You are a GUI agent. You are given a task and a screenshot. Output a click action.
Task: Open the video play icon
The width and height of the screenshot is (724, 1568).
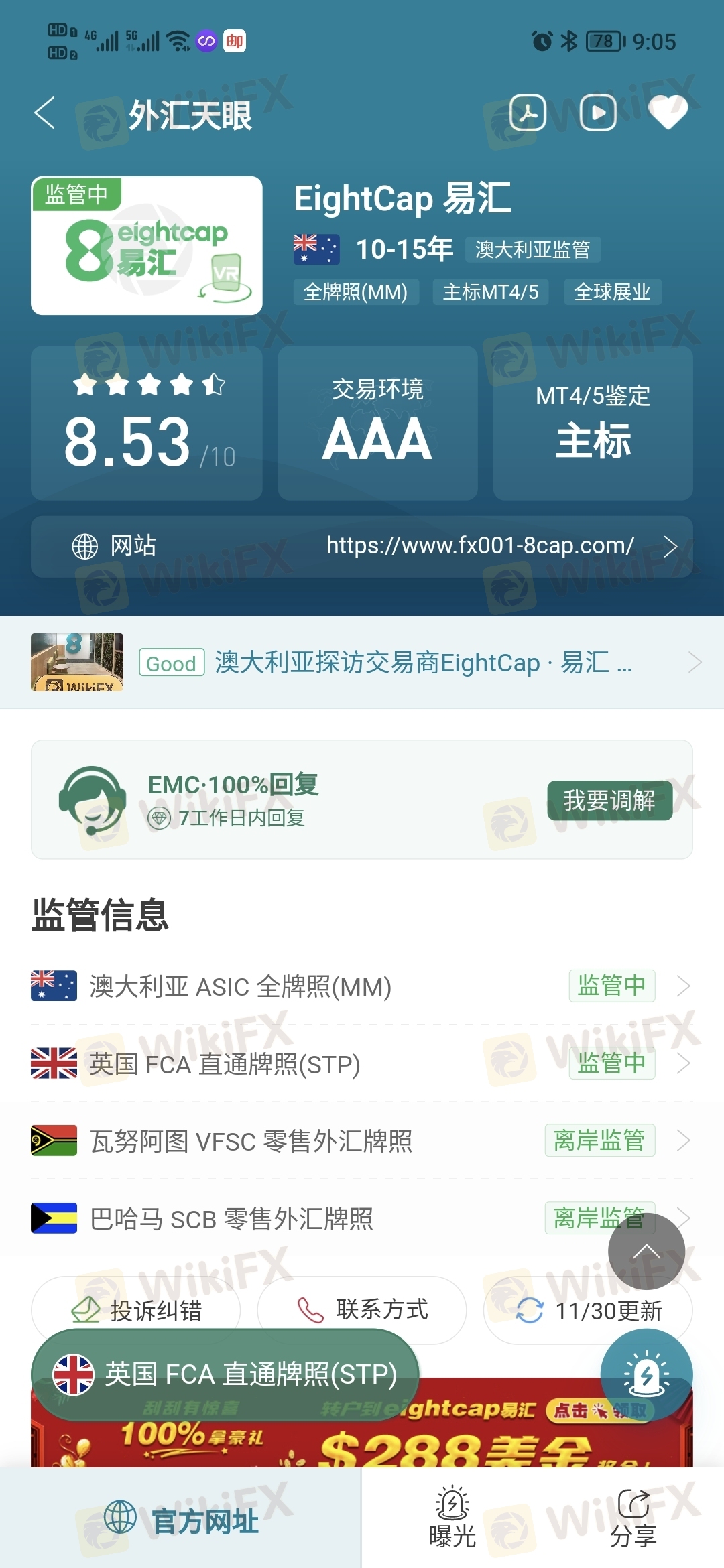click(x=598, y=113)
